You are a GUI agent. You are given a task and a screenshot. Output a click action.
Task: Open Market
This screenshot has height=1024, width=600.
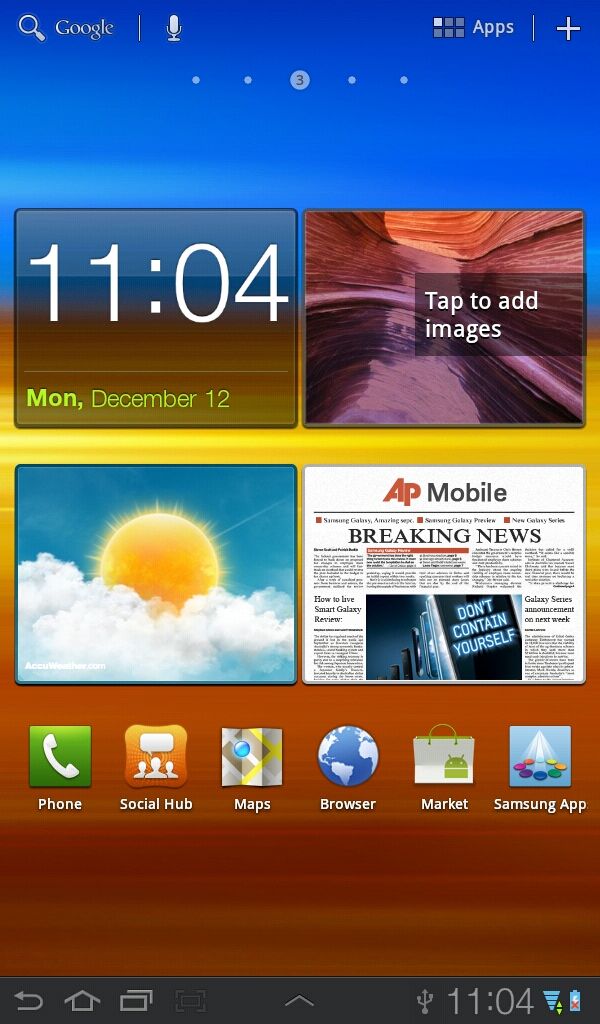pos(444,768)
